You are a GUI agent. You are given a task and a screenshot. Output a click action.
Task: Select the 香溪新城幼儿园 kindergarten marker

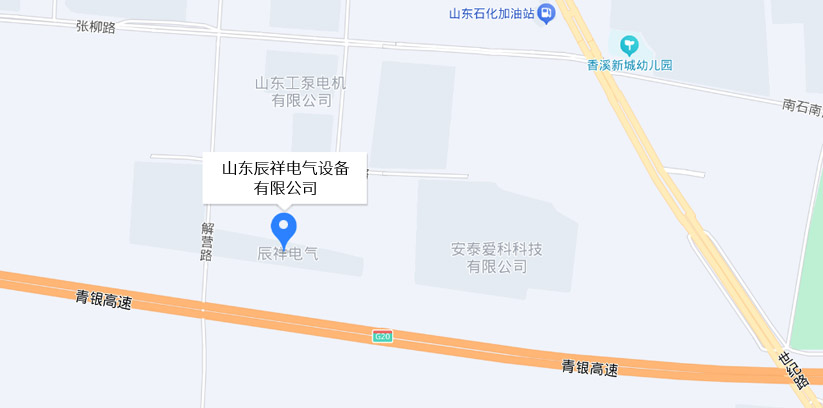tap(629, 45)
